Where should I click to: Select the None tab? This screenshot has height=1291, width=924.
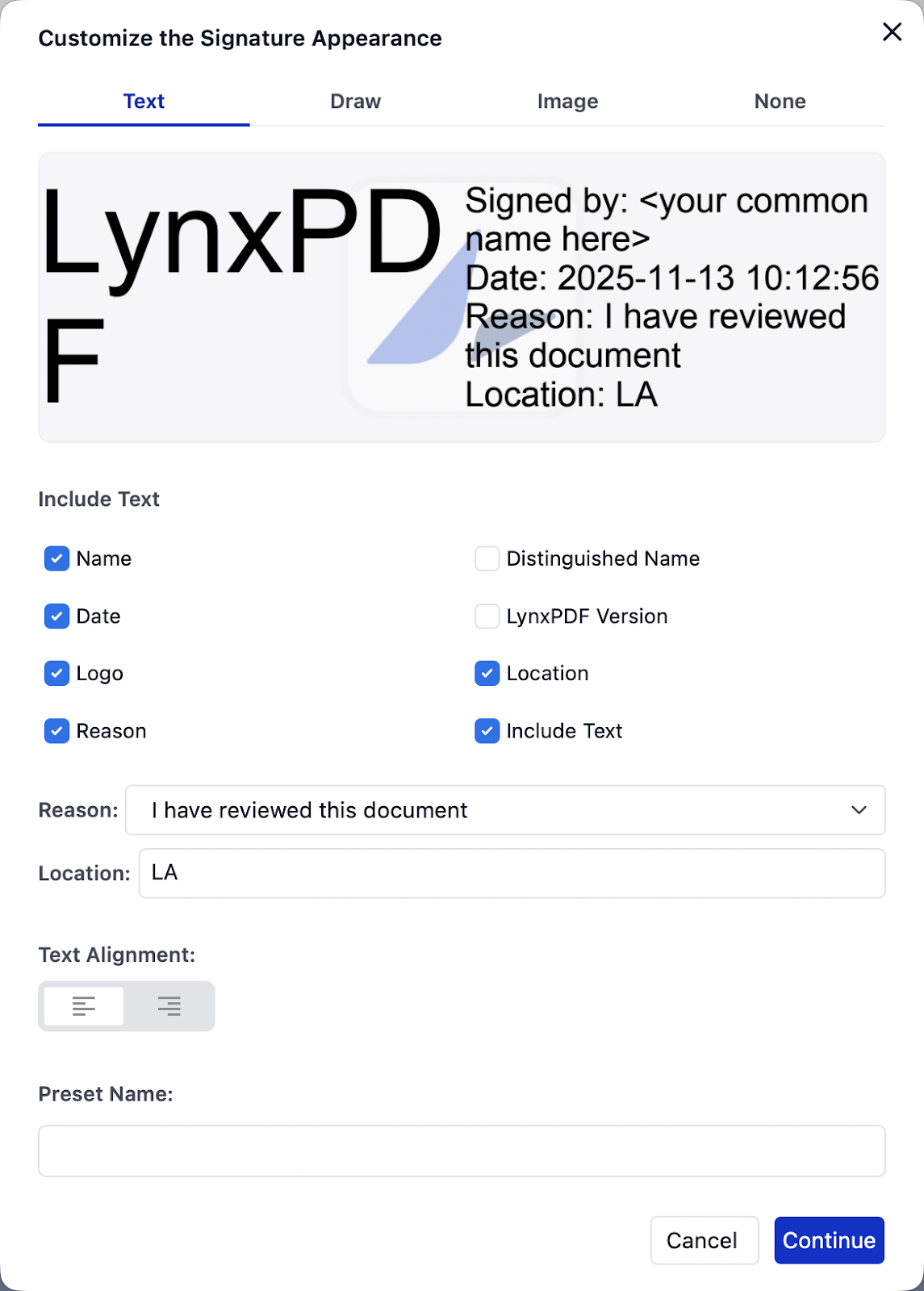(780, 102)
